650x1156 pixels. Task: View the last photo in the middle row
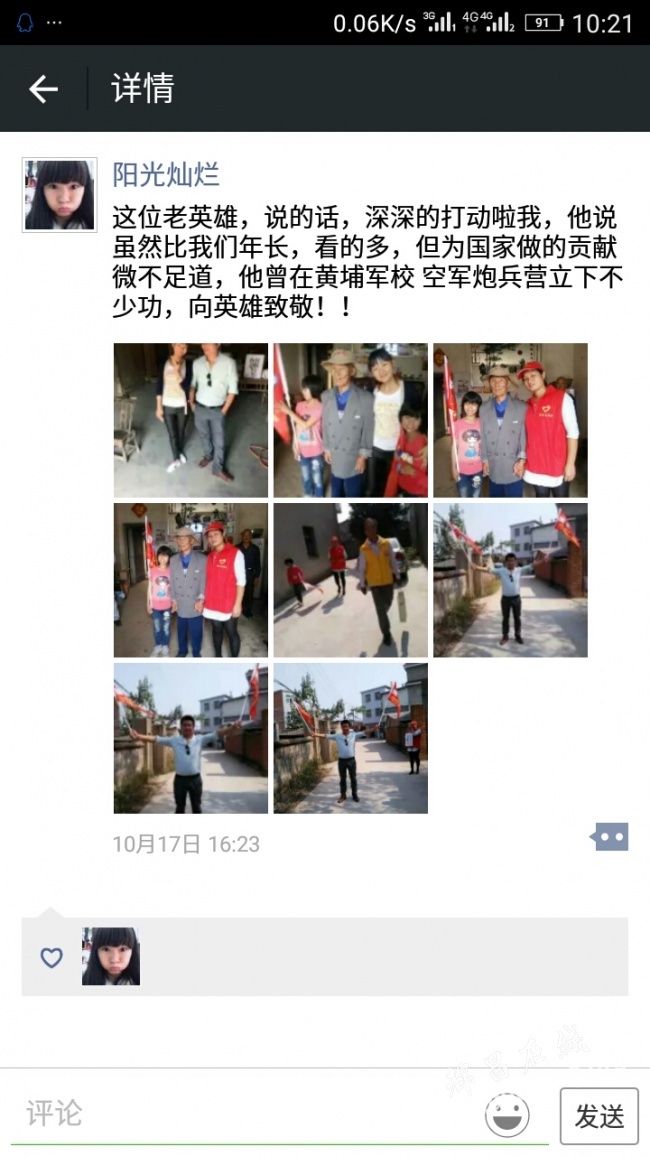coord(510,580)
